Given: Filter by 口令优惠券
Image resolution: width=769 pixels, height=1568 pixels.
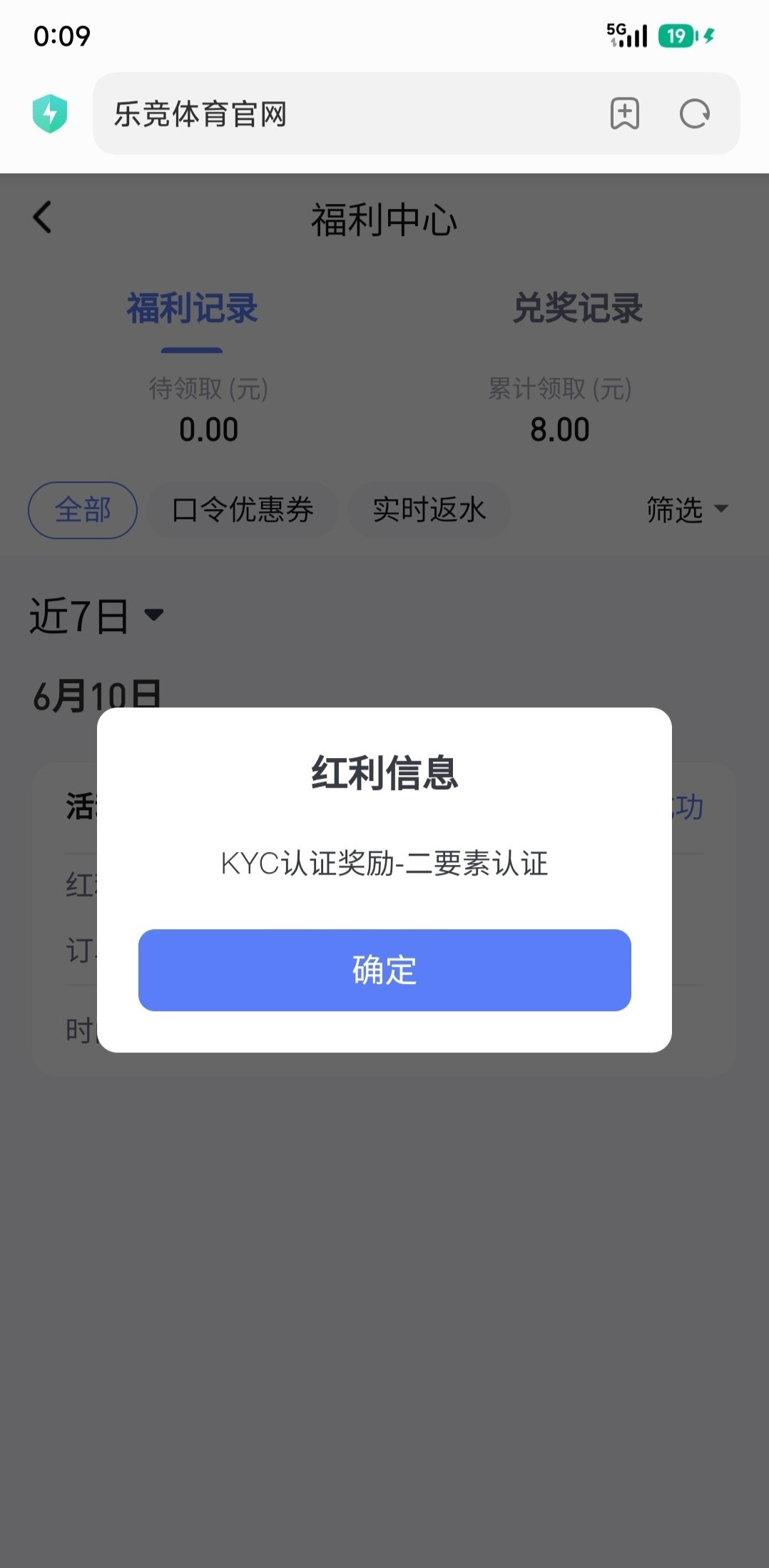Looking at the screenshot, I should (243, 510).
